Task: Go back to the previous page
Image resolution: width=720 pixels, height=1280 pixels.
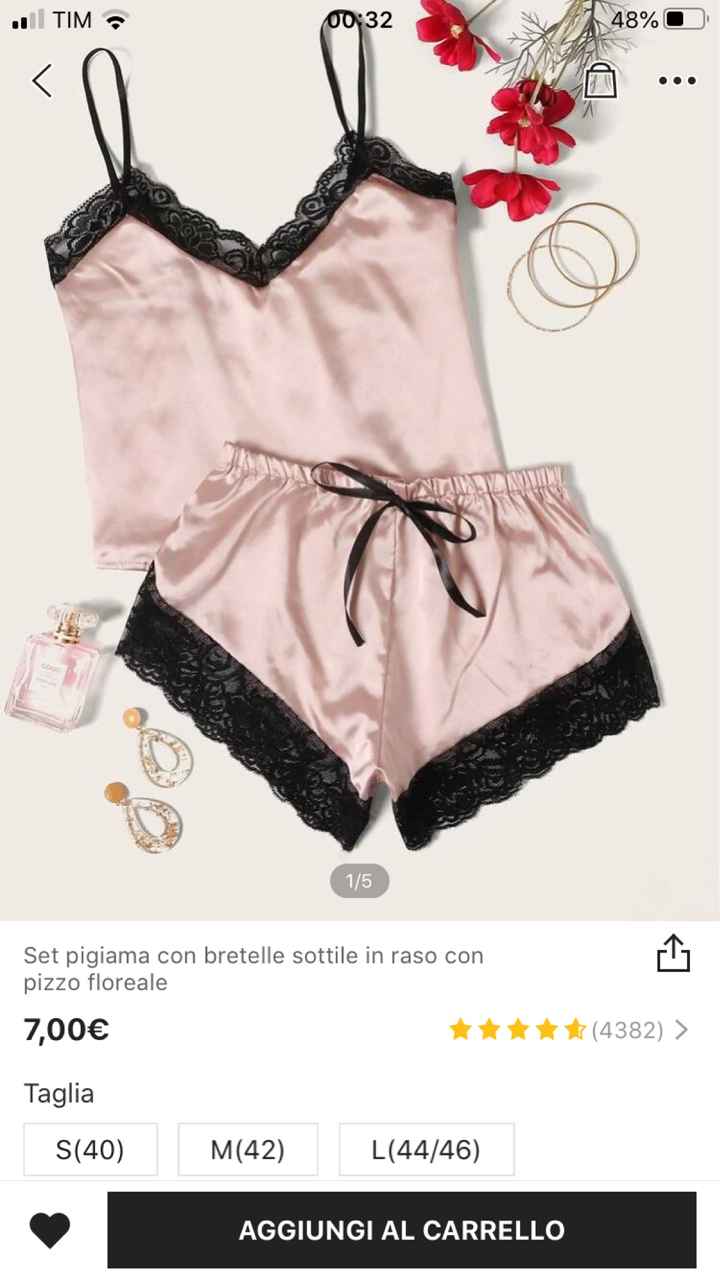Action: 42,81
